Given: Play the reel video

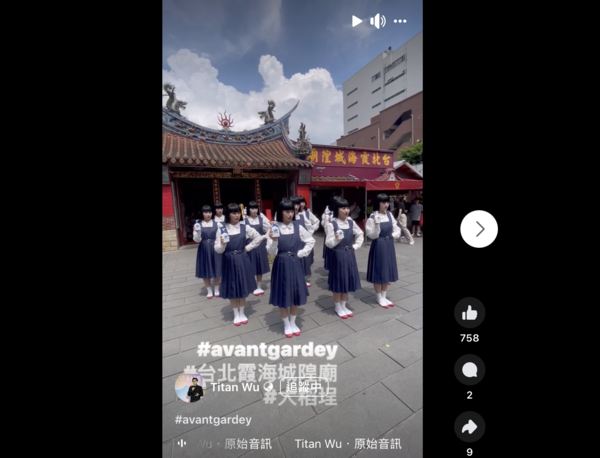Looking at the screenshot, I should (x=357, y=21).
